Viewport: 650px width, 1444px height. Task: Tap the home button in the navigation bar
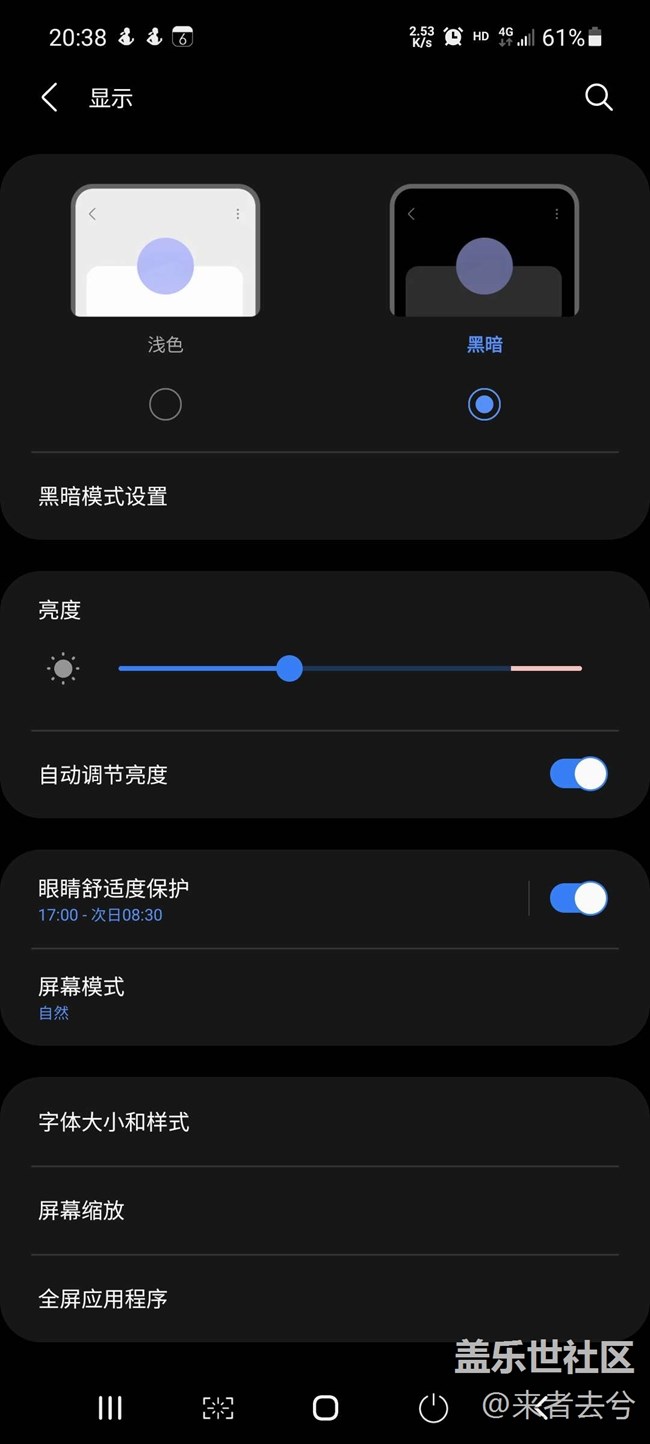[325, 1408]
